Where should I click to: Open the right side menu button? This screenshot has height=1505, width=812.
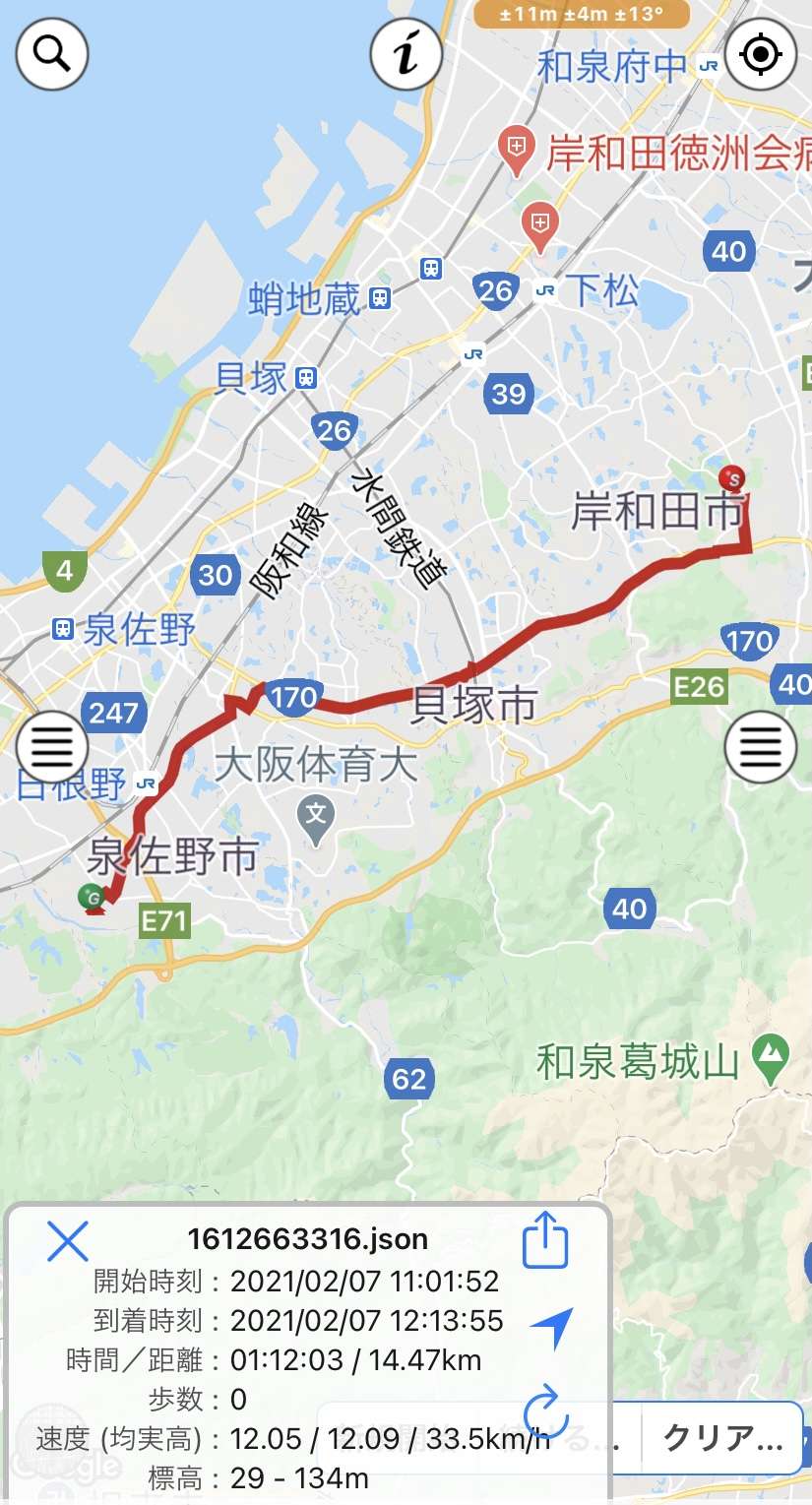[760, 747]
